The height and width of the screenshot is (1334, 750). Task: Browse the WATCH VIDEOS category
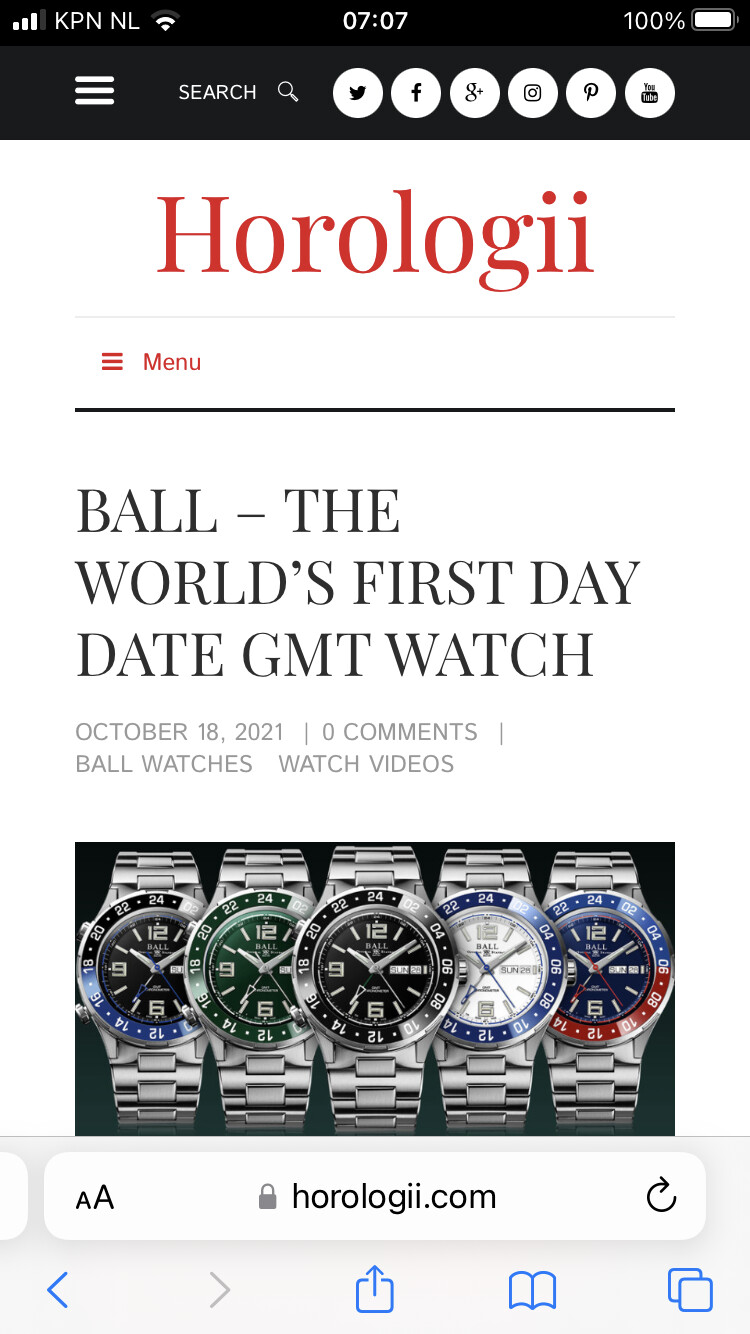click(366, 764)
